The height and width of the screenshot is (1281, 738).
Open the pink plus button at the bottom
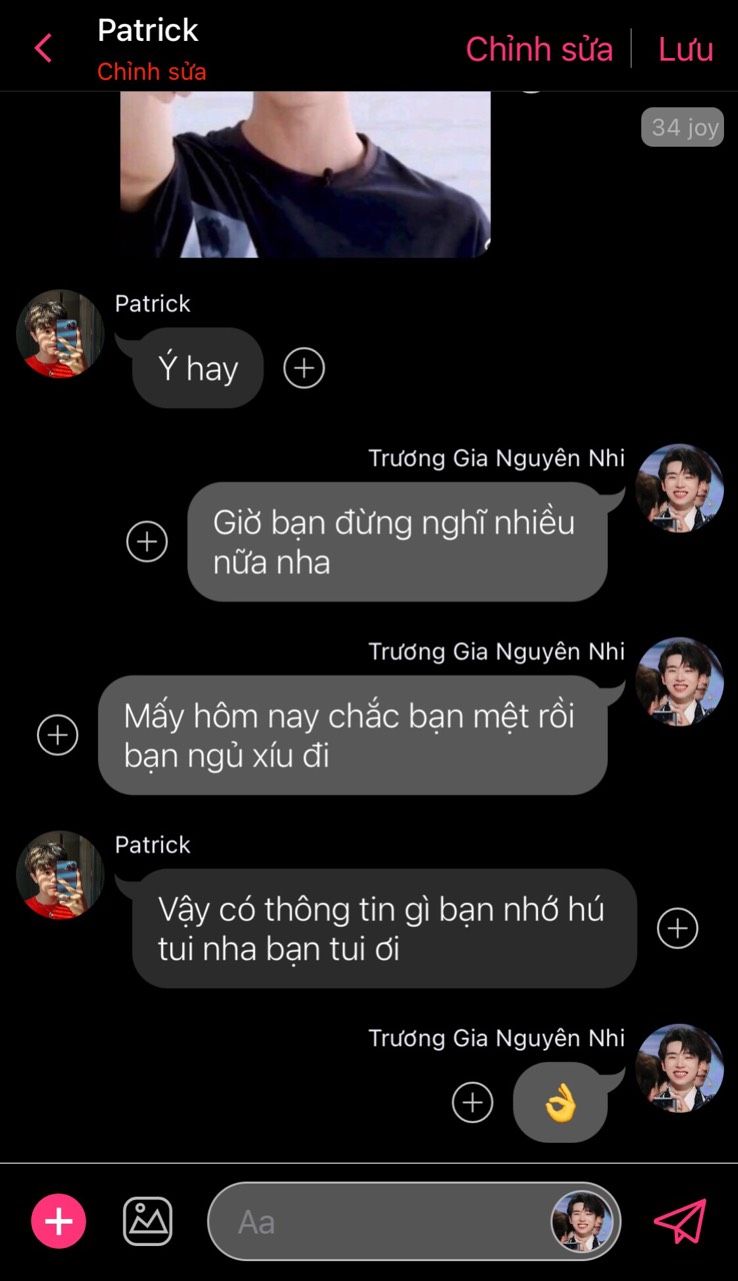59,1221
